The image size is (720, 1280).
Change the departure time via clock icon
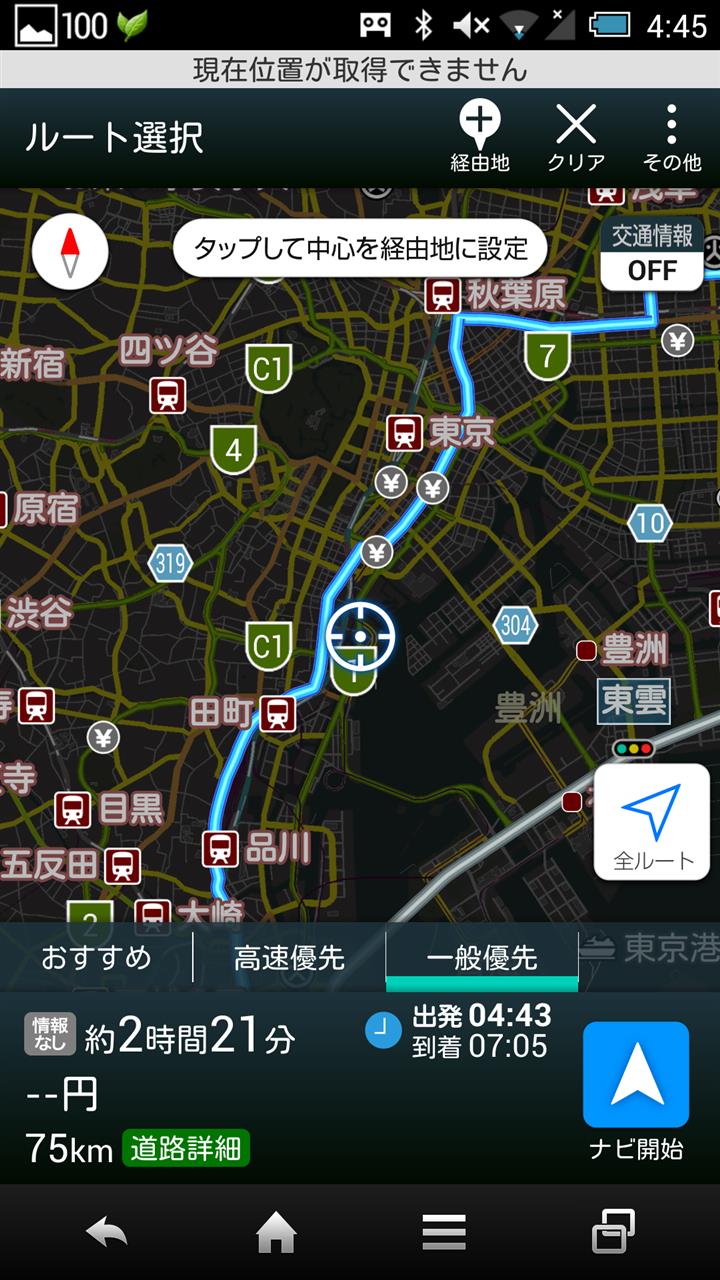(383, 1031)
